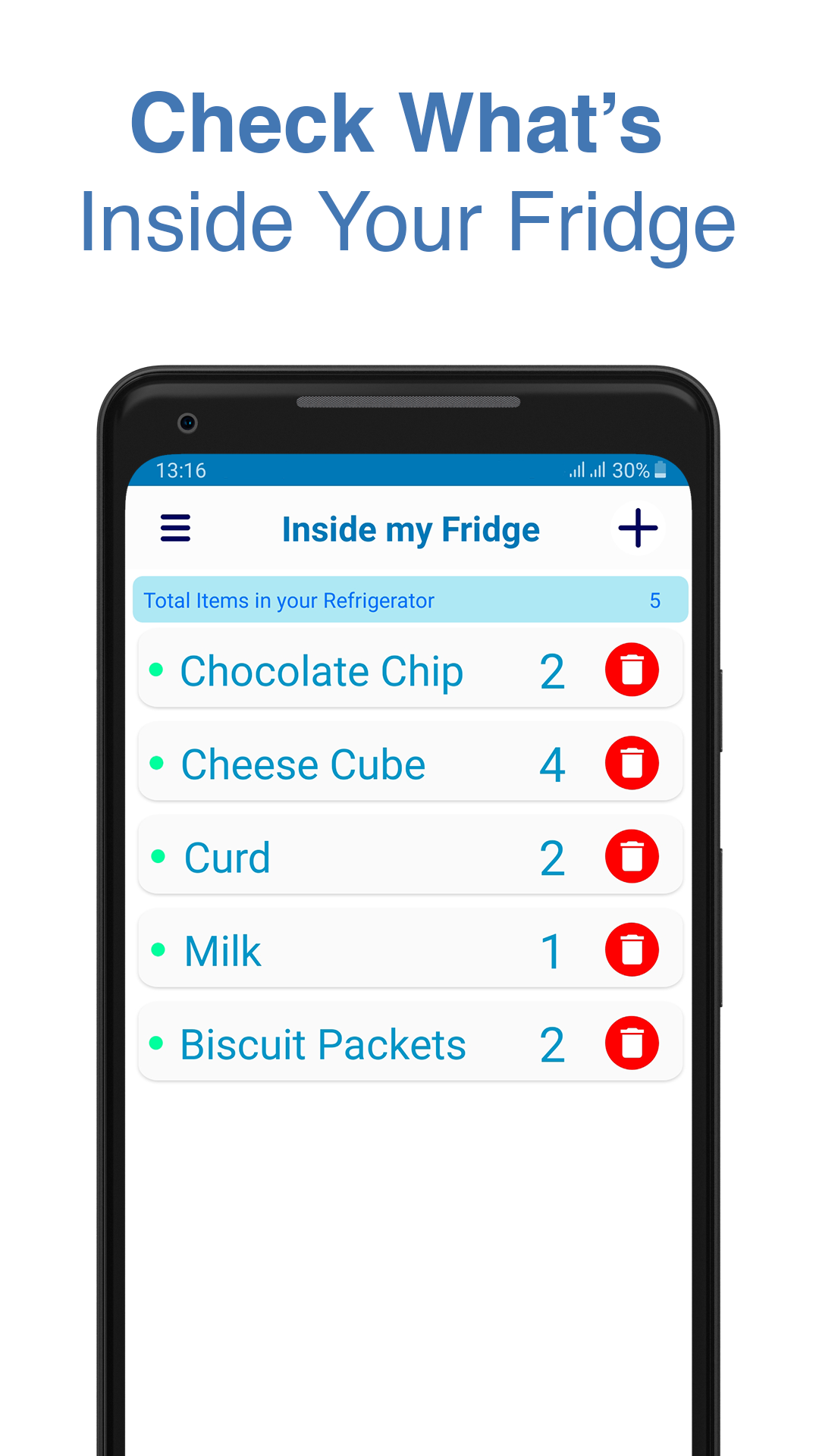This screenshot has width=819, height=1456.
Task: Tap the total count 5 on the right
Action: tap(655, 599)
